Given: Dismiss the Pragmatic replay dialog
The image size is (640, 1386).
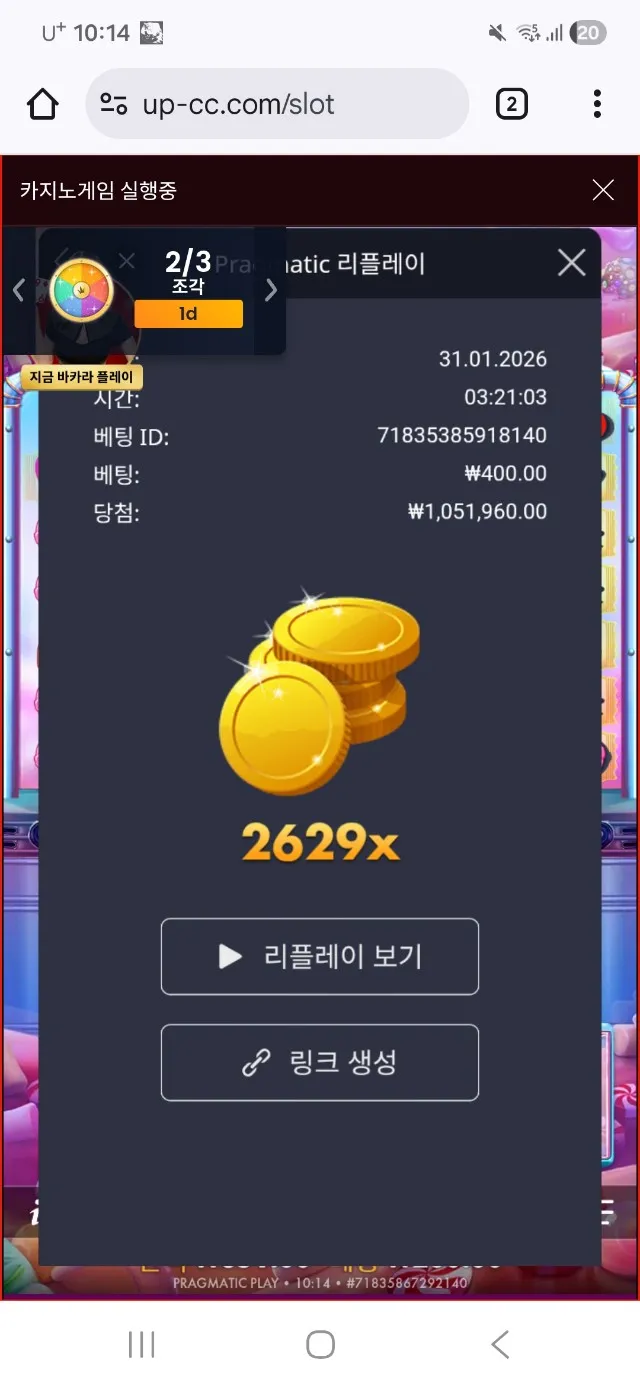Looking at the screenshot, I should coord(571,263).
